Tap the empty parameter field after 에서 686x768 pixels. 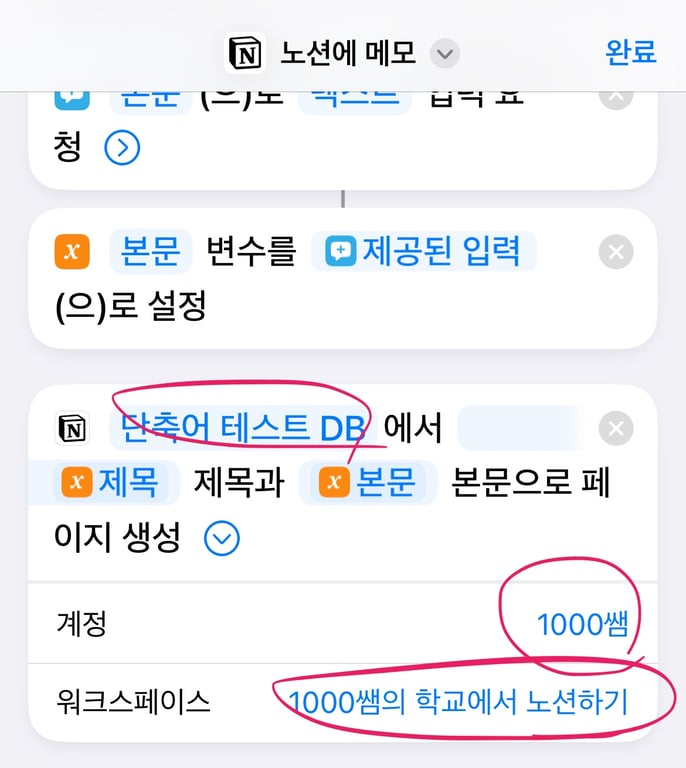pyautogui.click(x=518, y=428)
